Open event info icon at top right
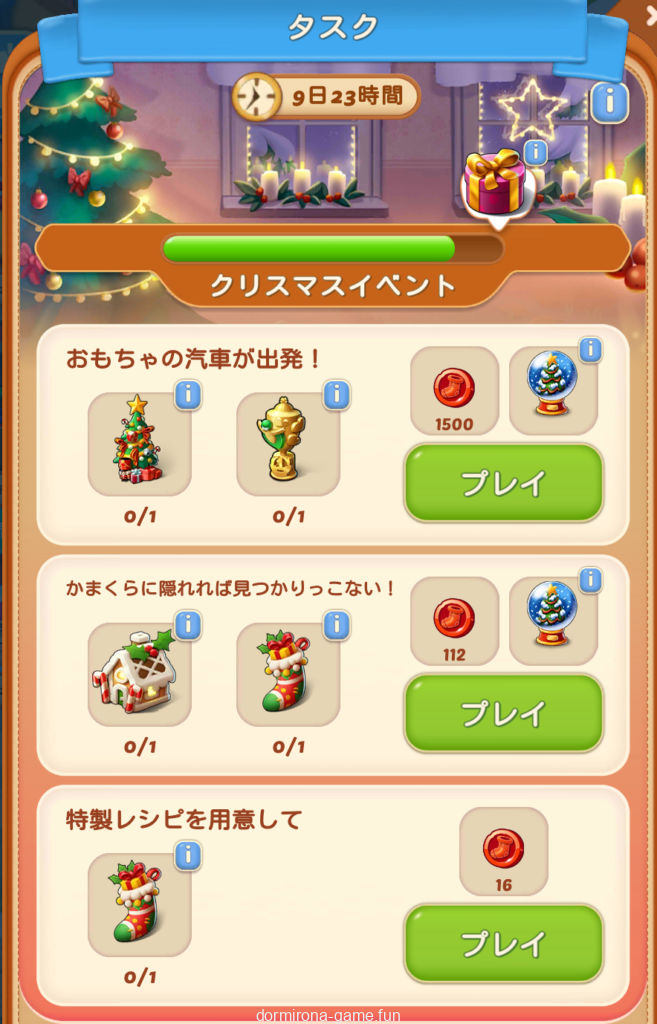Screen dimensions: 657x1024 [x=609, y=102]
